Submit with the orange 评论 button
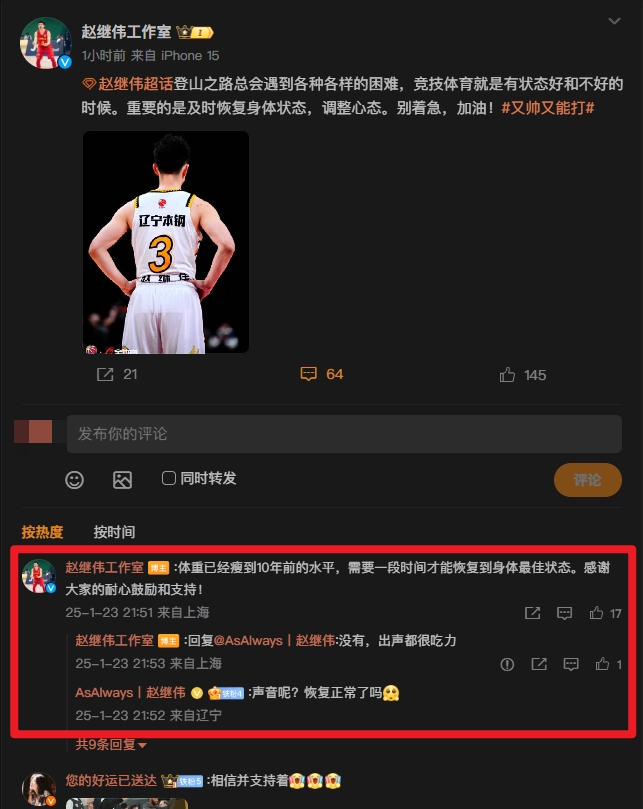Screen dimensions: 643x809 [x=587, y=480]
